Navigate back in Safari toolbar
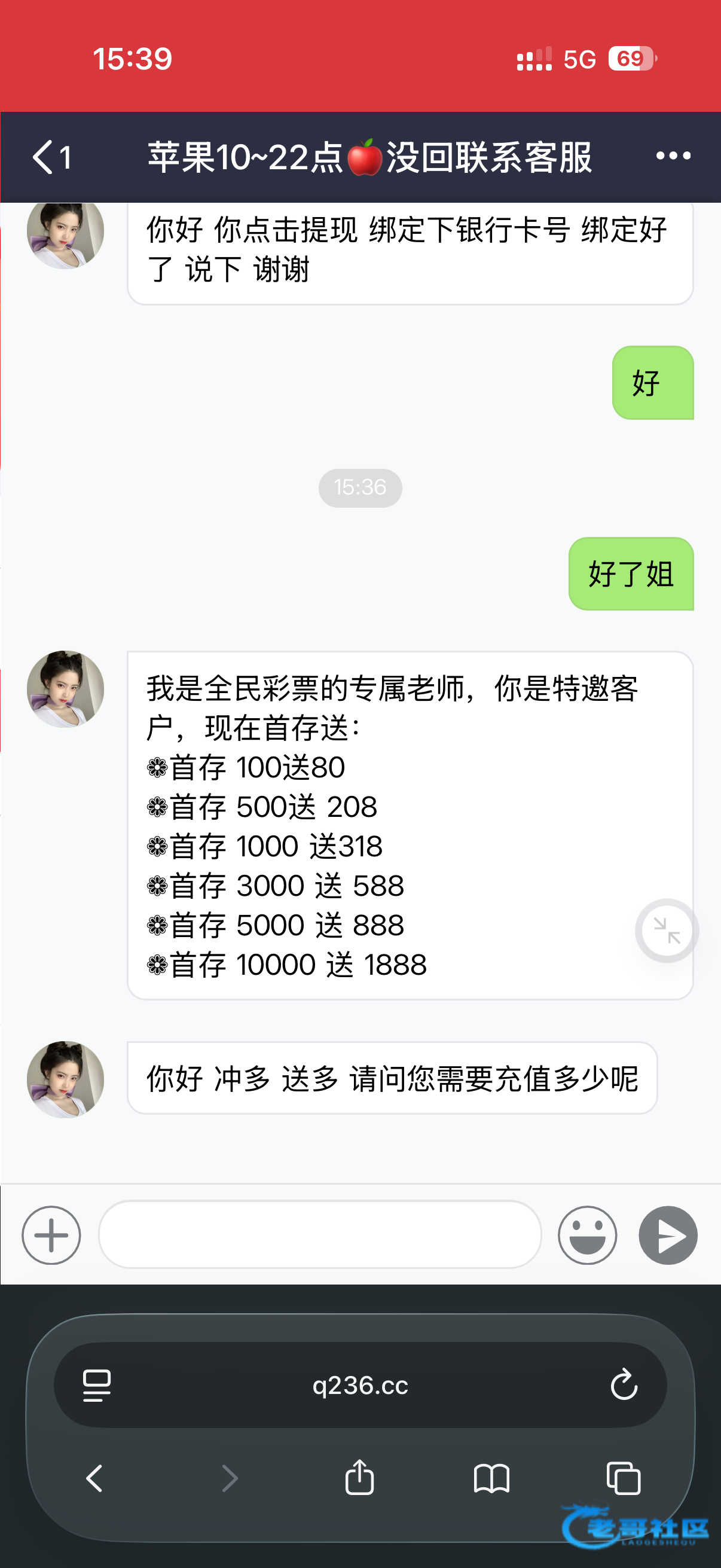Image resolution: width=721 pixels, height=1568 pixels. pos(94,1478)
